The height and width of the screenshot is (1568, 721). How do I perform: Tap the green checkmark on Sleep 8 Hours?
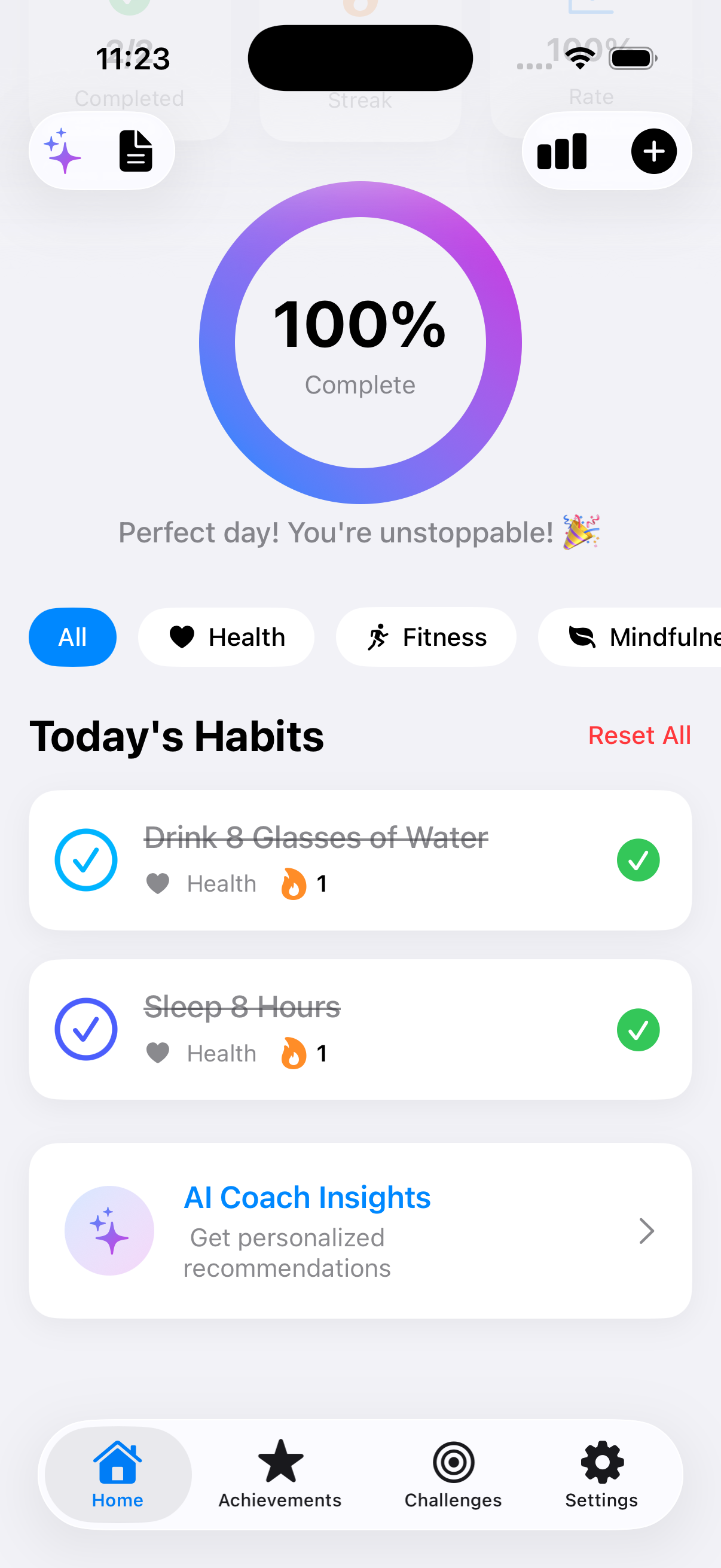pos(638,1029)
